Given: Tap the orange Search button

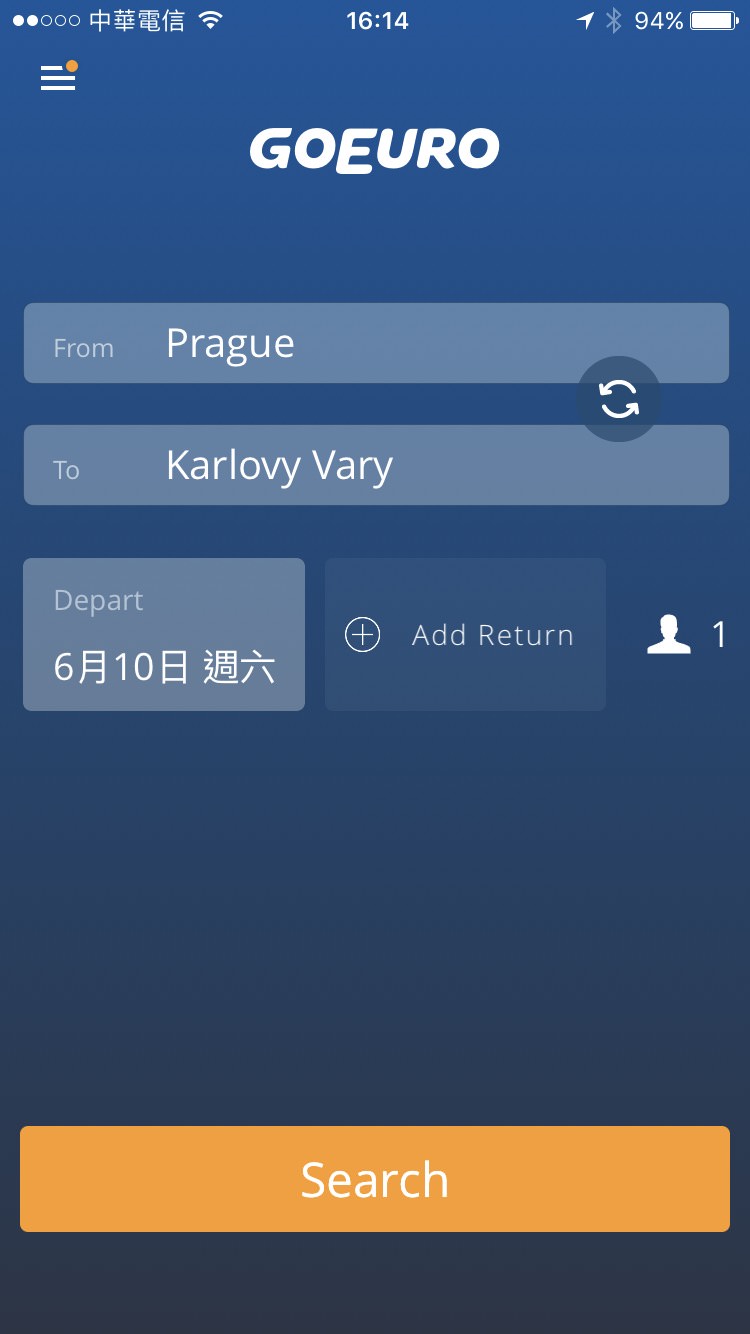Looking at the screenshot, I should point(375,1179).
